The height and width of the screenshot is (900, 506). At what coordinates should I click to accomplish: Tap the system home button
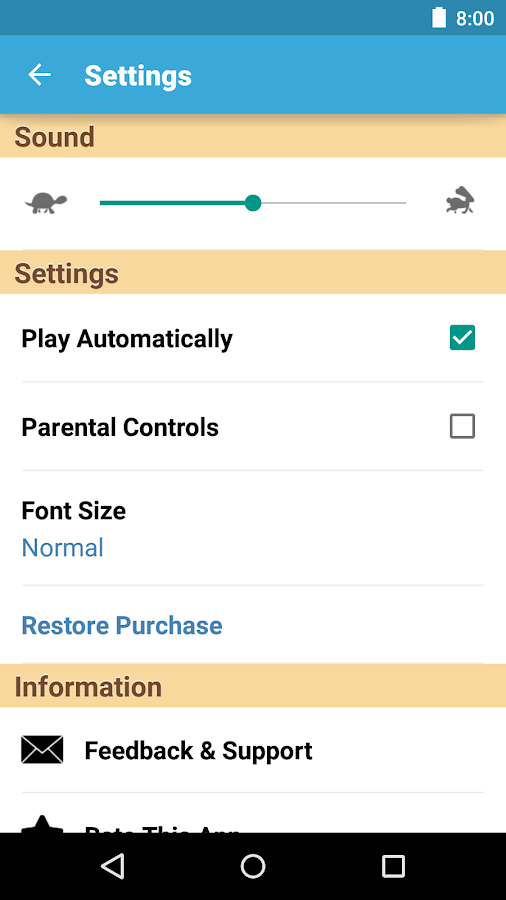coord(252,866)
